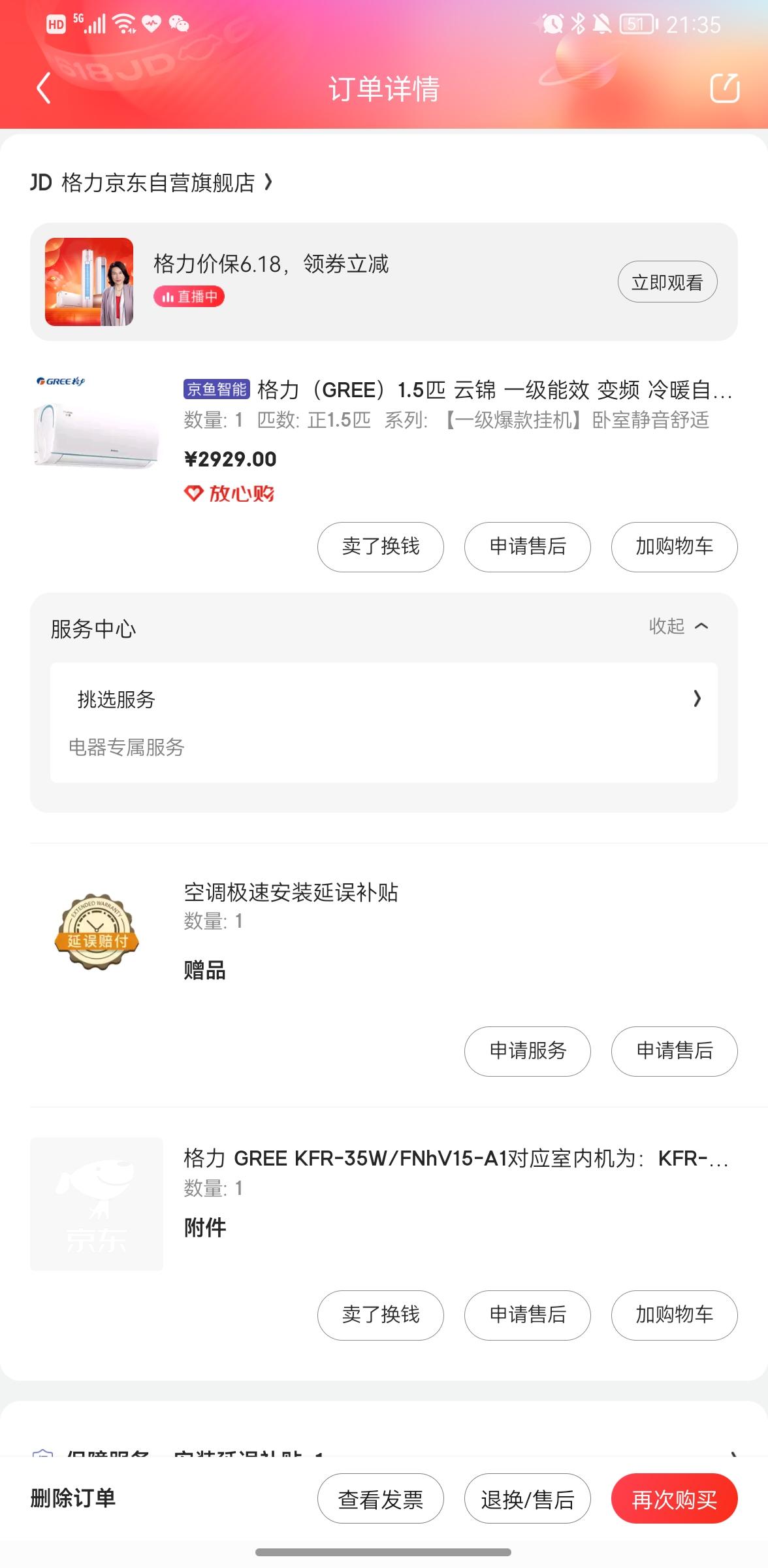Viewport: 768px width, 1568px height.
Task: Open the 空调极速安装延误补贴 item
Action: click(x=291, y=892)
